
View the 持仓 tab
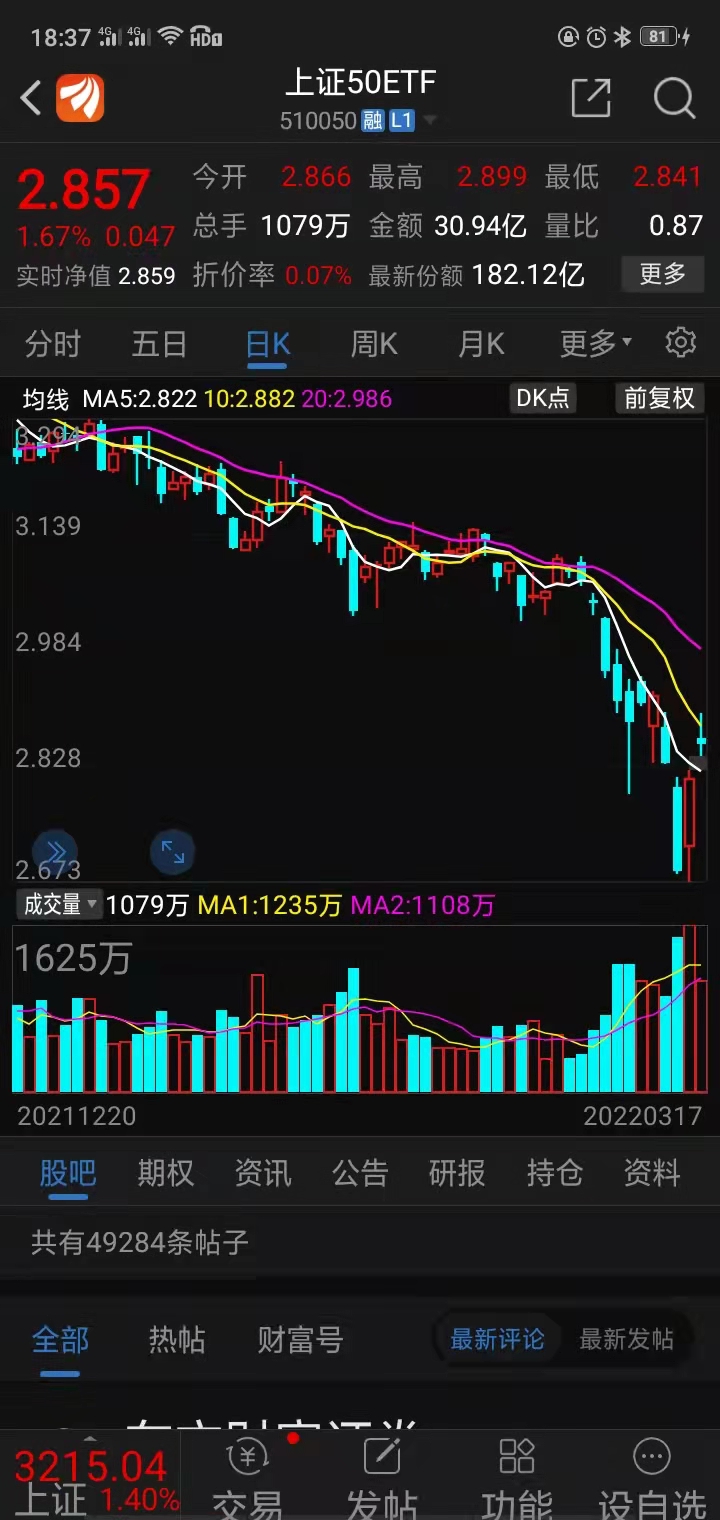tap(554, 1172)
